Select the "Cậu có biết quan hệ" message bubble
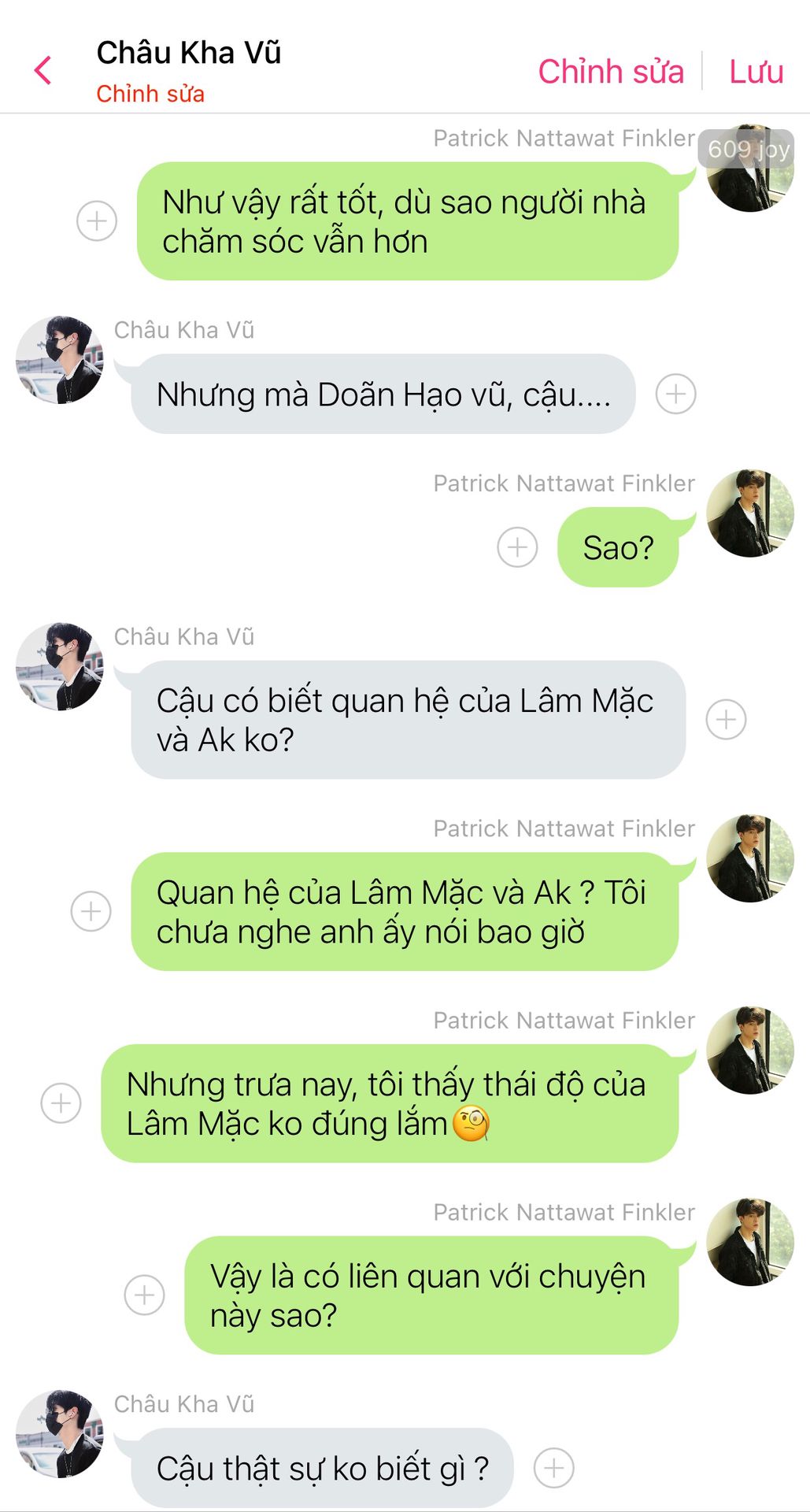Image resolution: width=810 pixels, height=1512 pixels. tap(408, 720)
